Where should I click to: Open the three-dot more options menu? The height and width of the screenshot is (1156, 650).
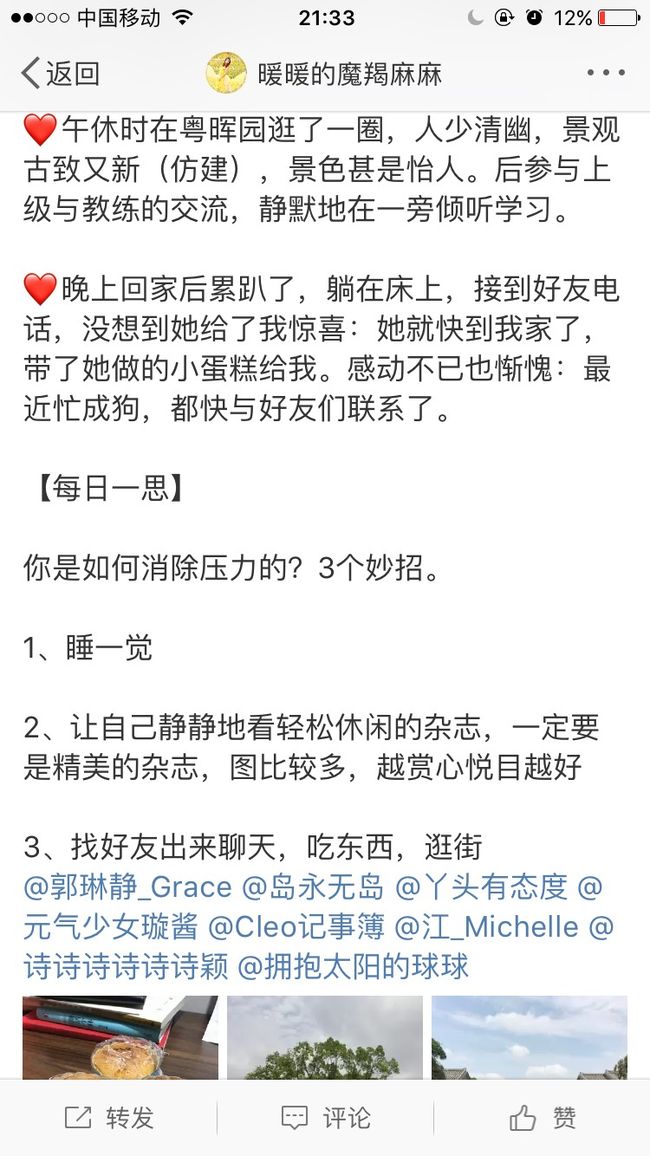[606, 73]
